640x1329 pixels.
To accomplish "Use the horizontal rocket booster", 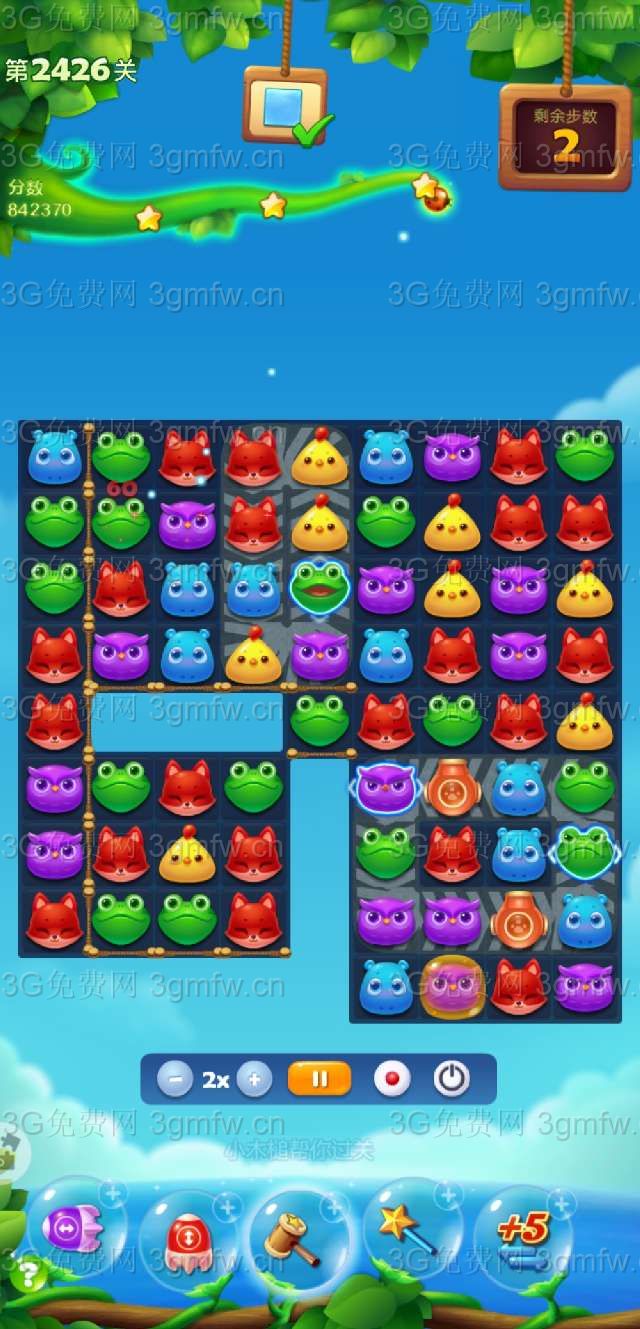I will [x=74, y=1228].
